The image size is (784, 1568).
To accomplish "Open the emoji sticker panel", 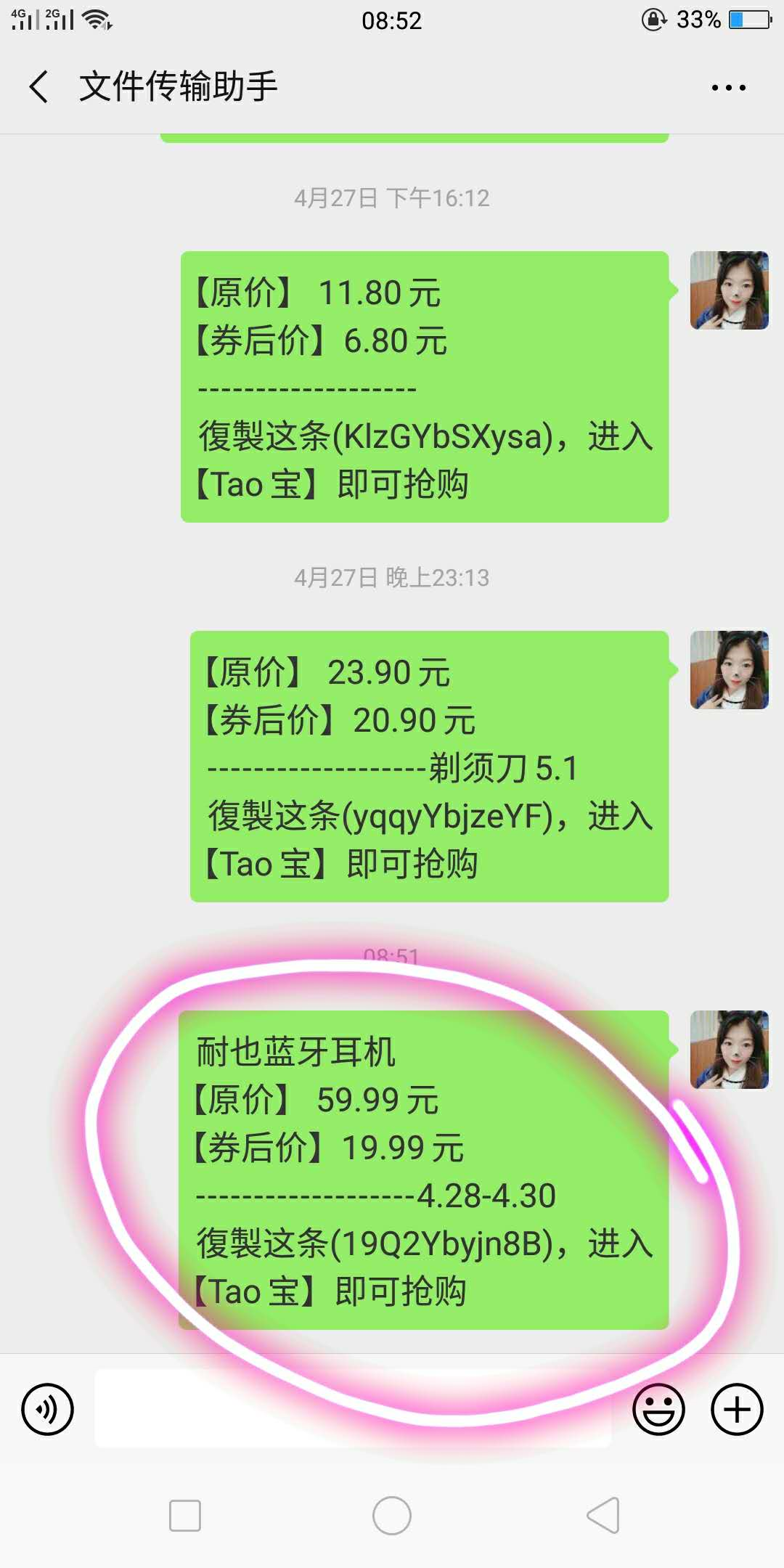I will 658,1409.
